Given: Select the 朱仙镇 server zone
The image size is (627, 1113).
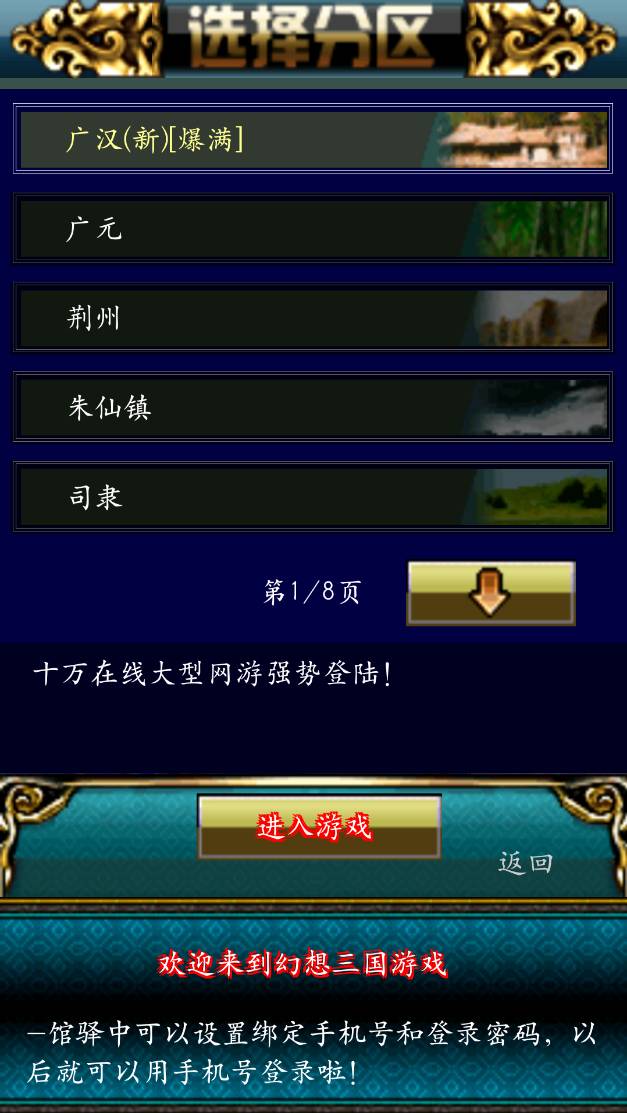Looking at the screenshot, I should [312, 407].
